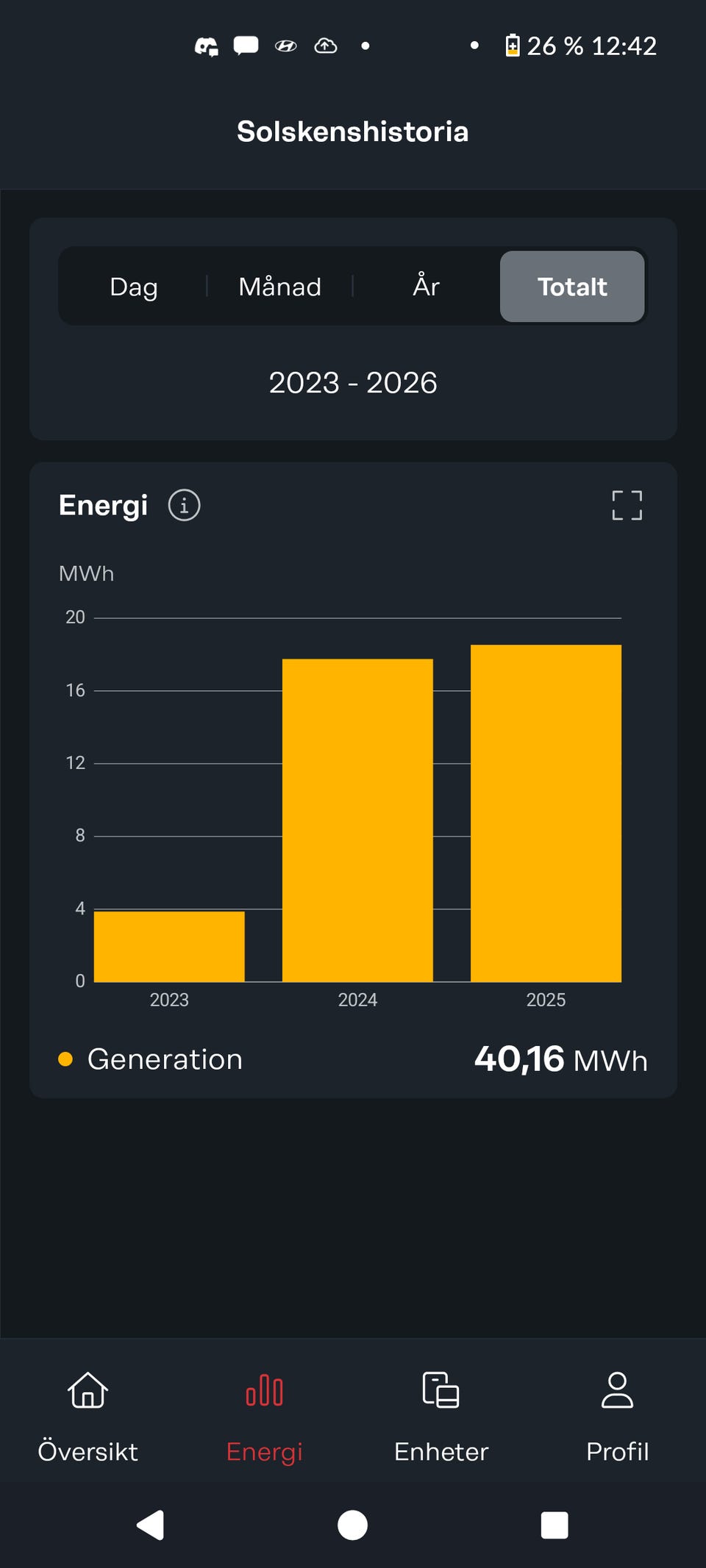This screenshot has width=706, height=1568.
Task: Switch to the Dag view
Action: (x=134, y=287)
